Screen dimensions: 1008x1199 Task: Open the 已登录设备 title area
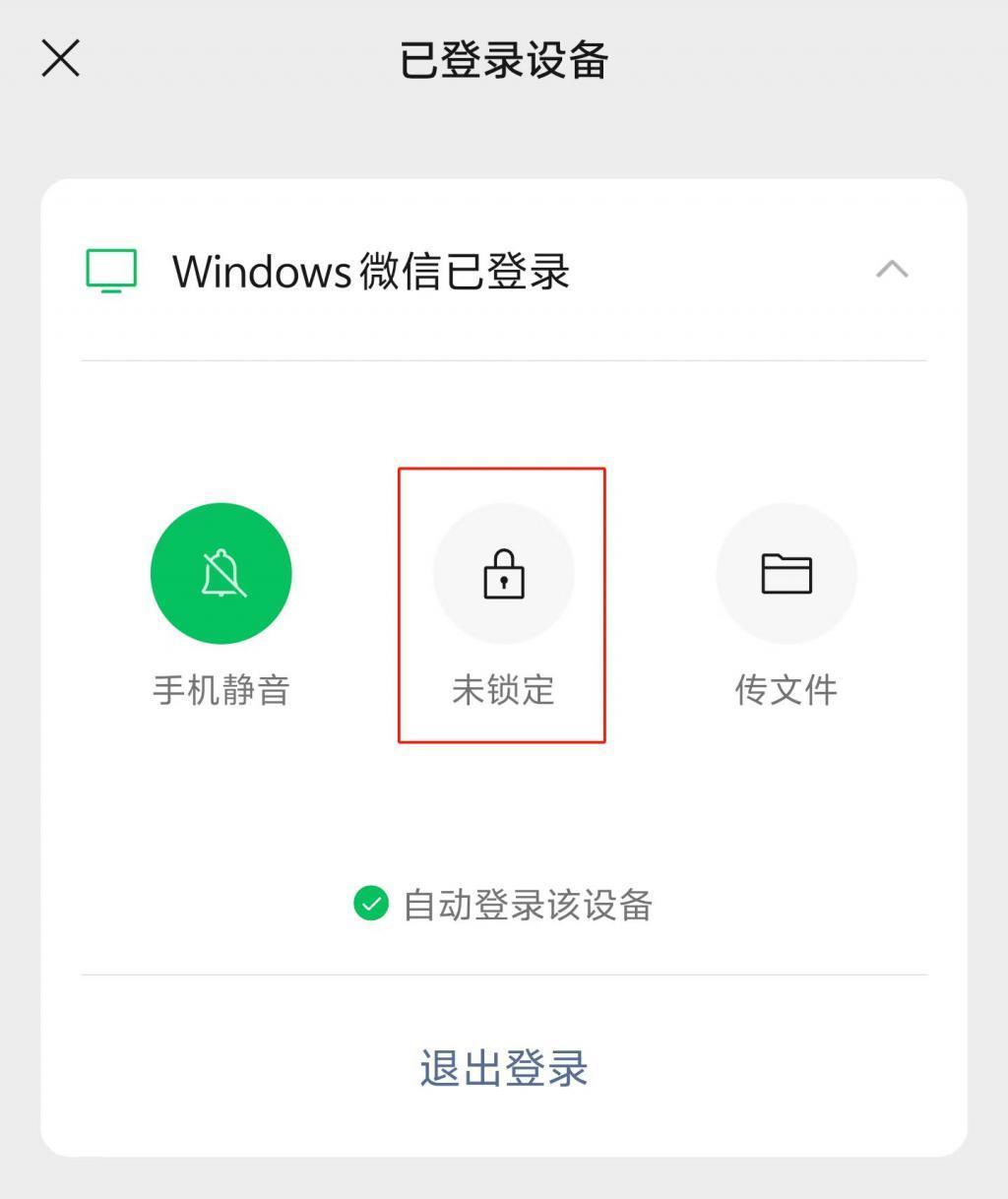[504, 59]
